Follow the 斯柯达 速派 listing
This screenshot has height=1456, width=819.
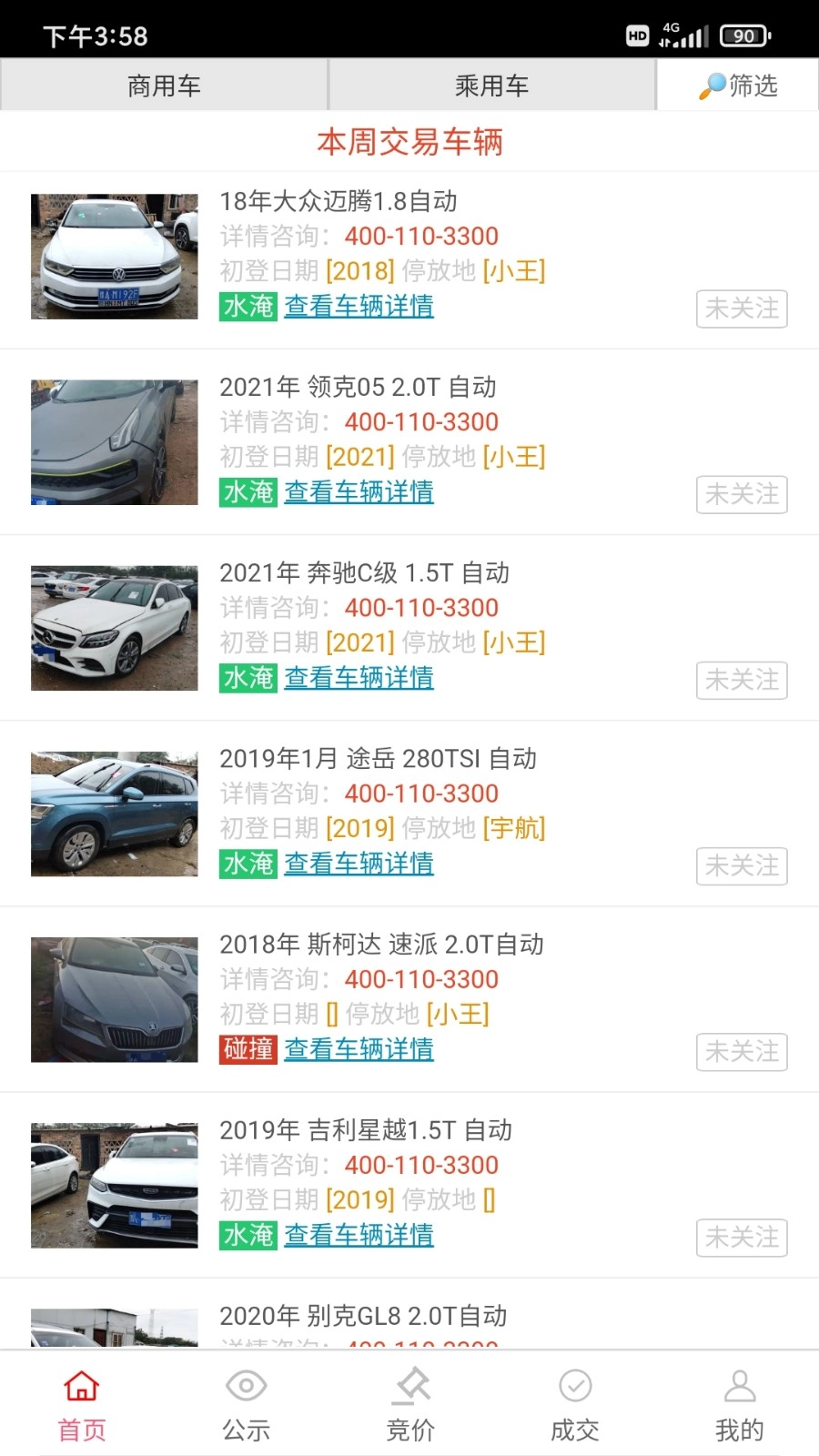click(x=742, y=1051)
